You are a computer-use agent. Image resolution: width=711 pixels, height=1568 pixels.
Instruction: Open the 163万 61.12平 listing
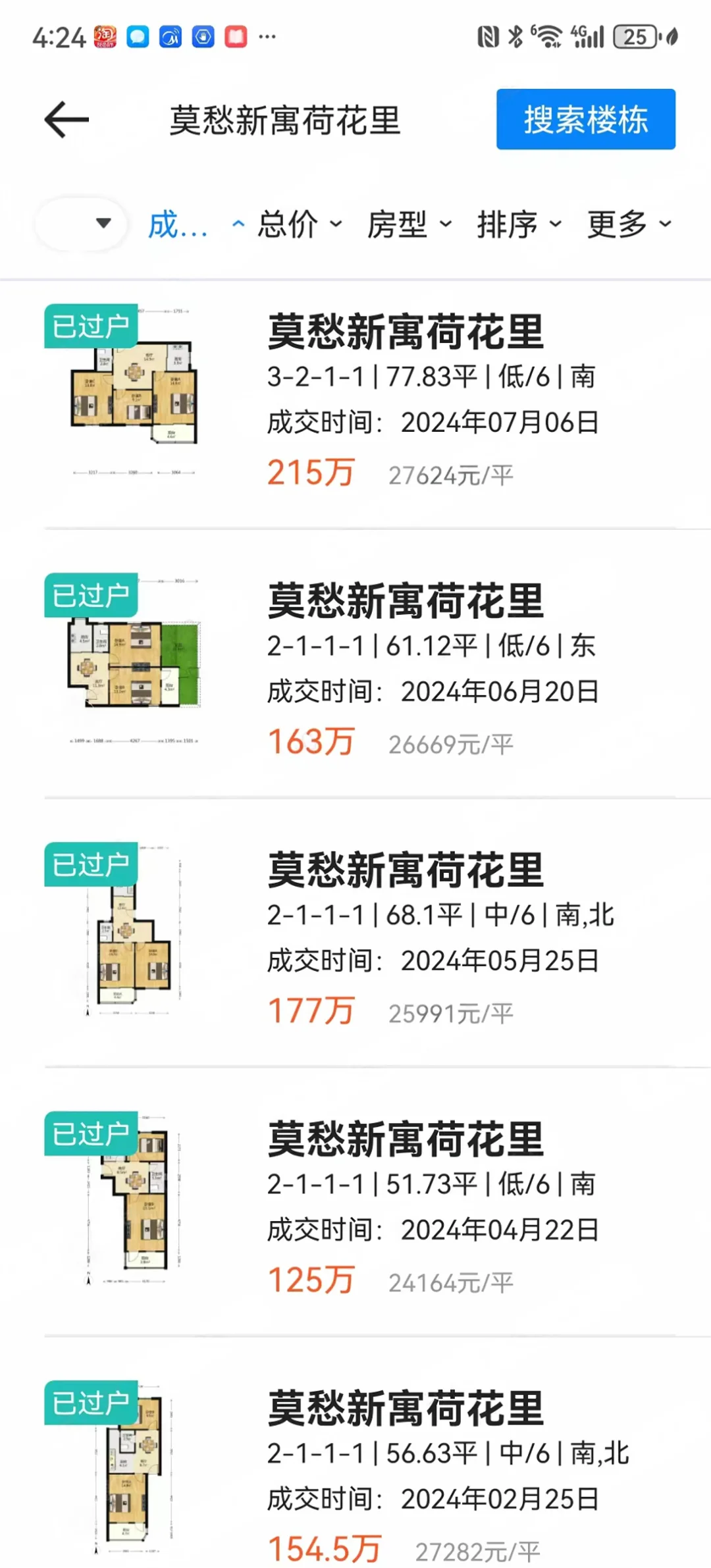click(355, 664)
